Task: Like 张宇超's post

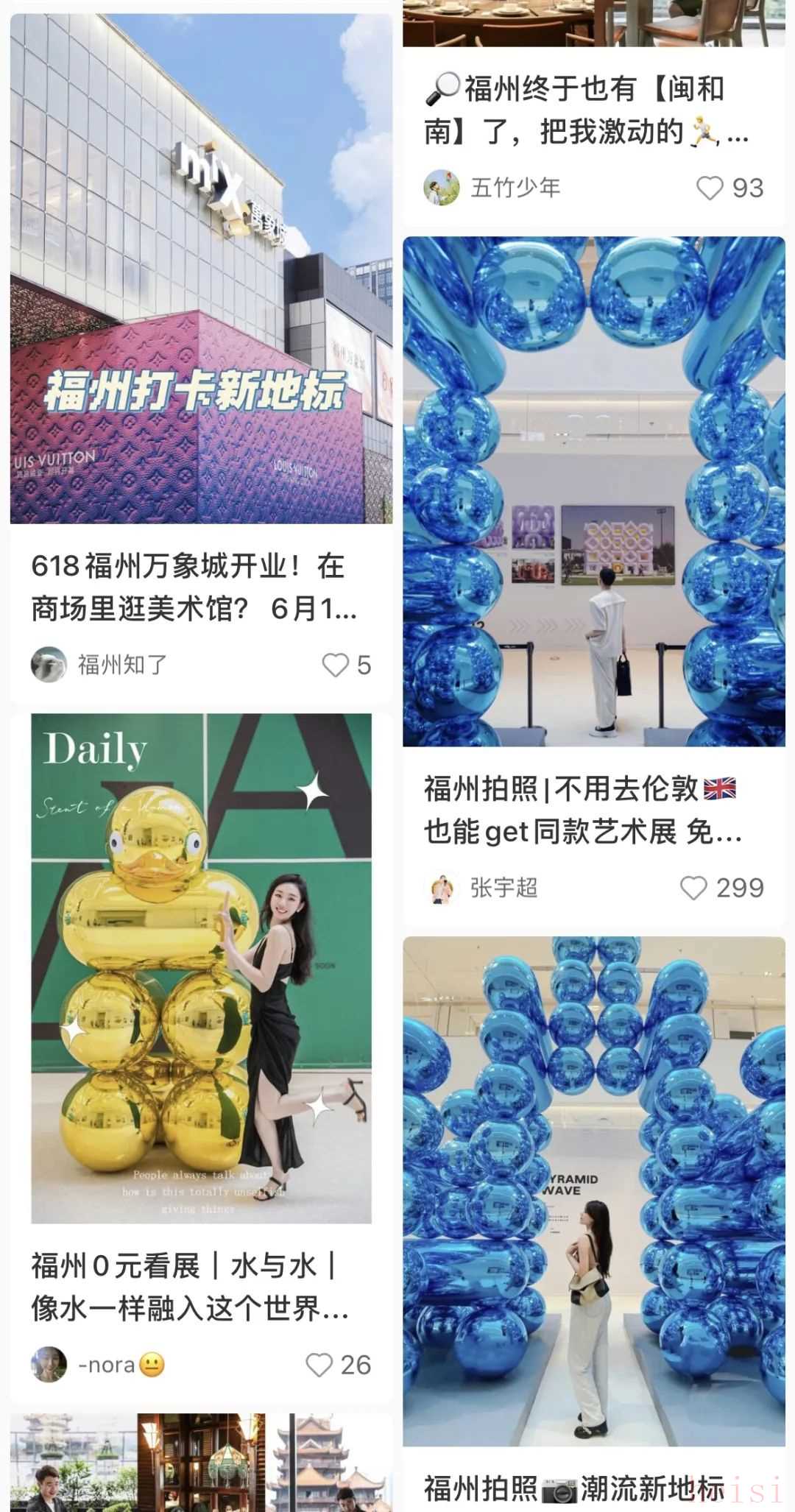Action: (693, 888)
